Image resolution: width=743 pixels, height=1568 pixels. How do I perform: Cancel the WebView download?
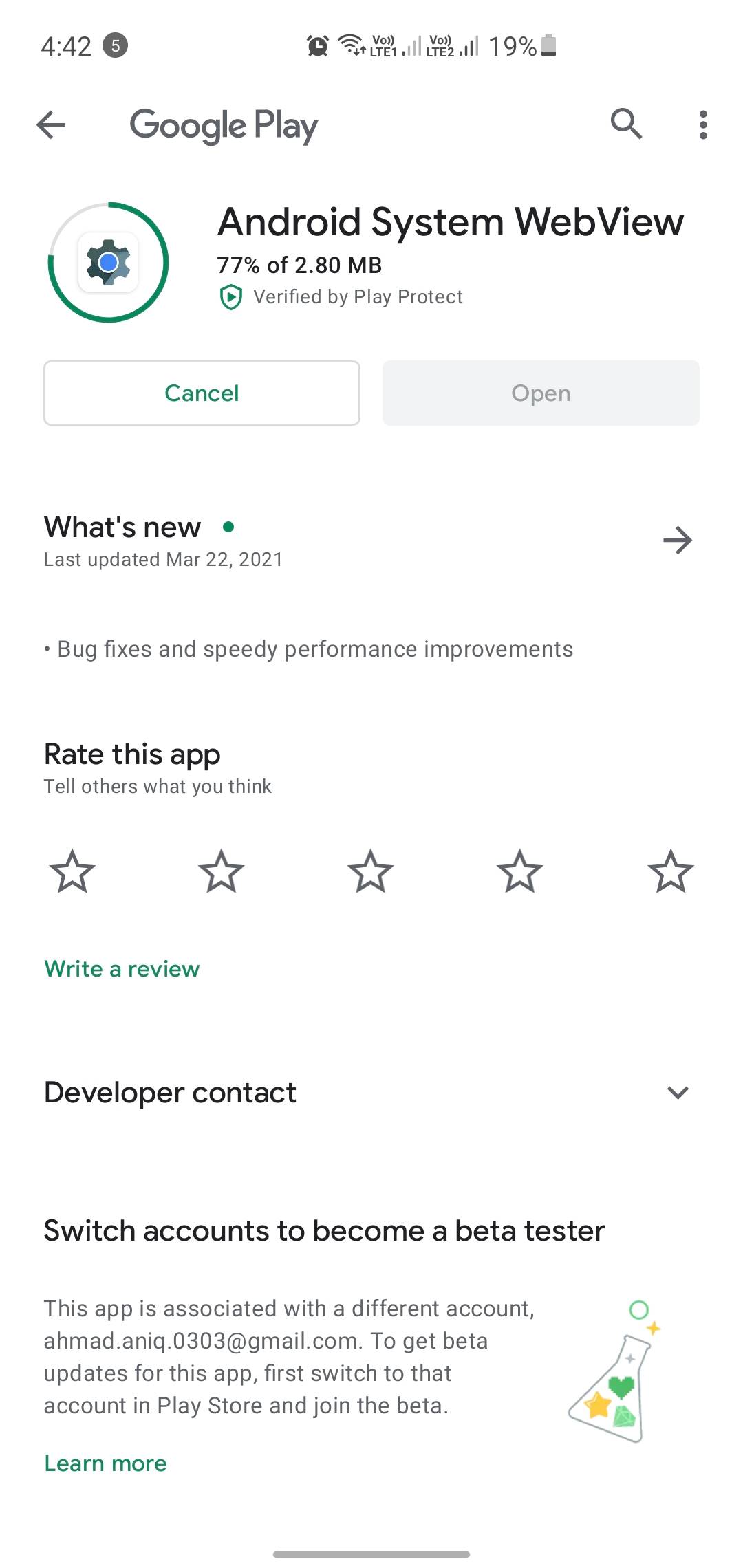click(x=202, y=393)
